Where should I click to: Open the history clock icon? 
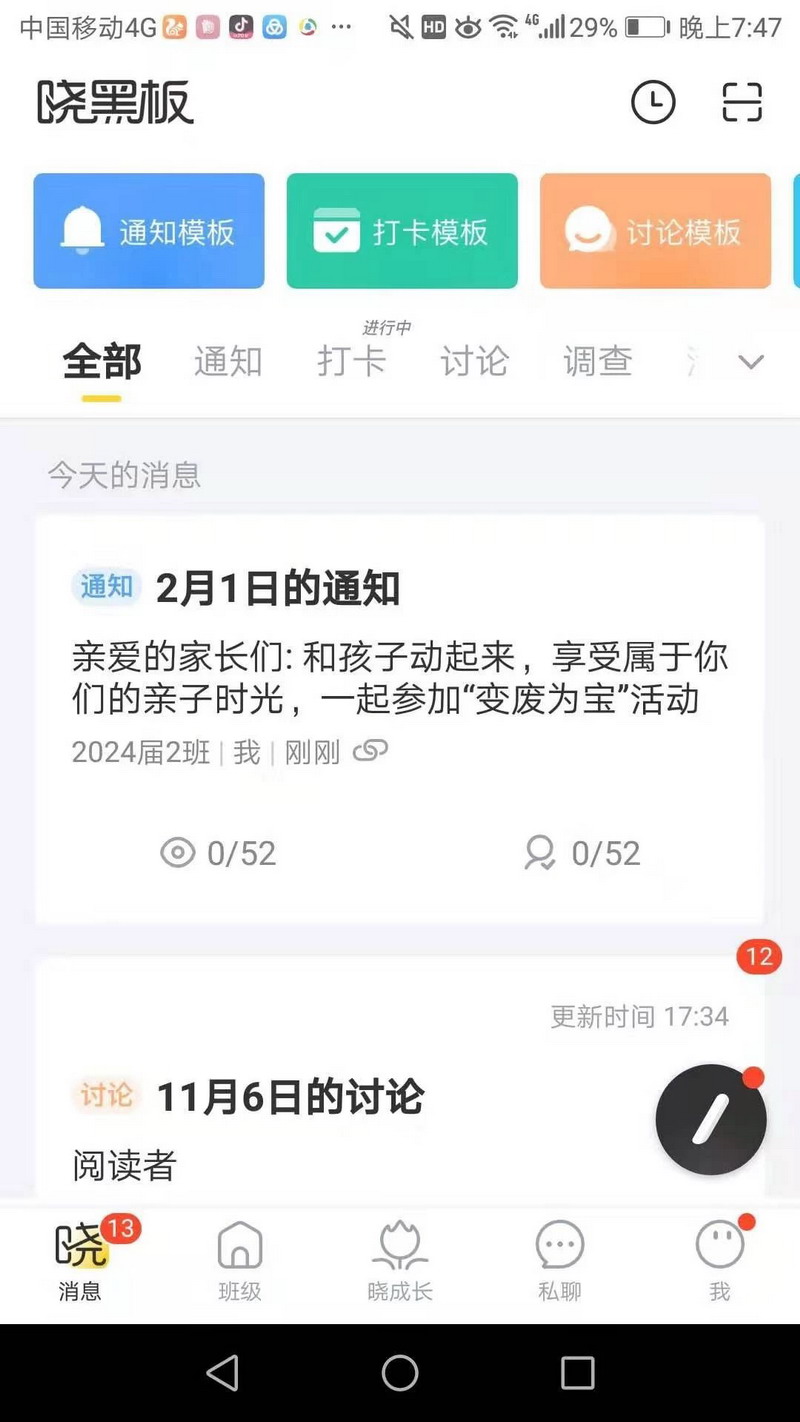point(653,102)
